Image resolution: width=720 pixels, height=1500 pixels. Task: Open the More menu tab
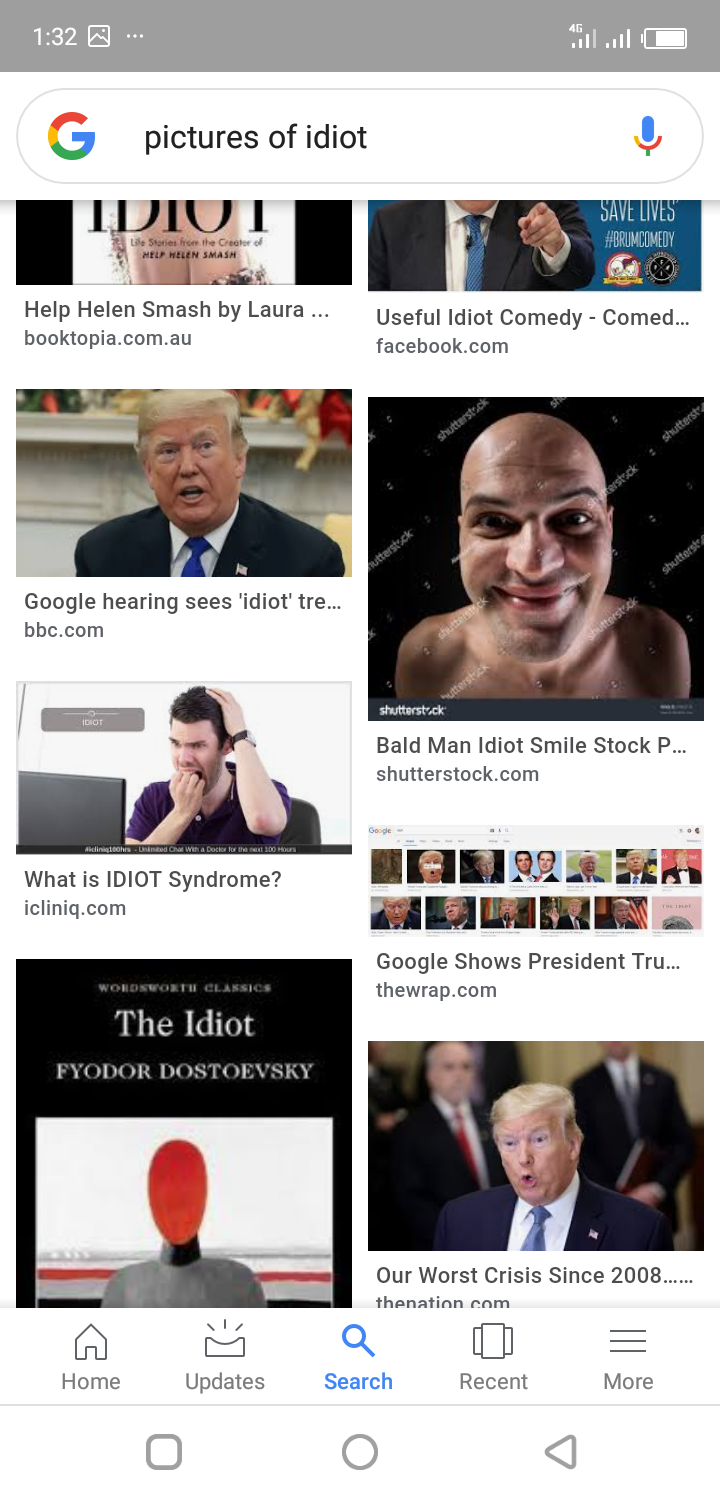pyautogui.click(x=628, y=1355)
